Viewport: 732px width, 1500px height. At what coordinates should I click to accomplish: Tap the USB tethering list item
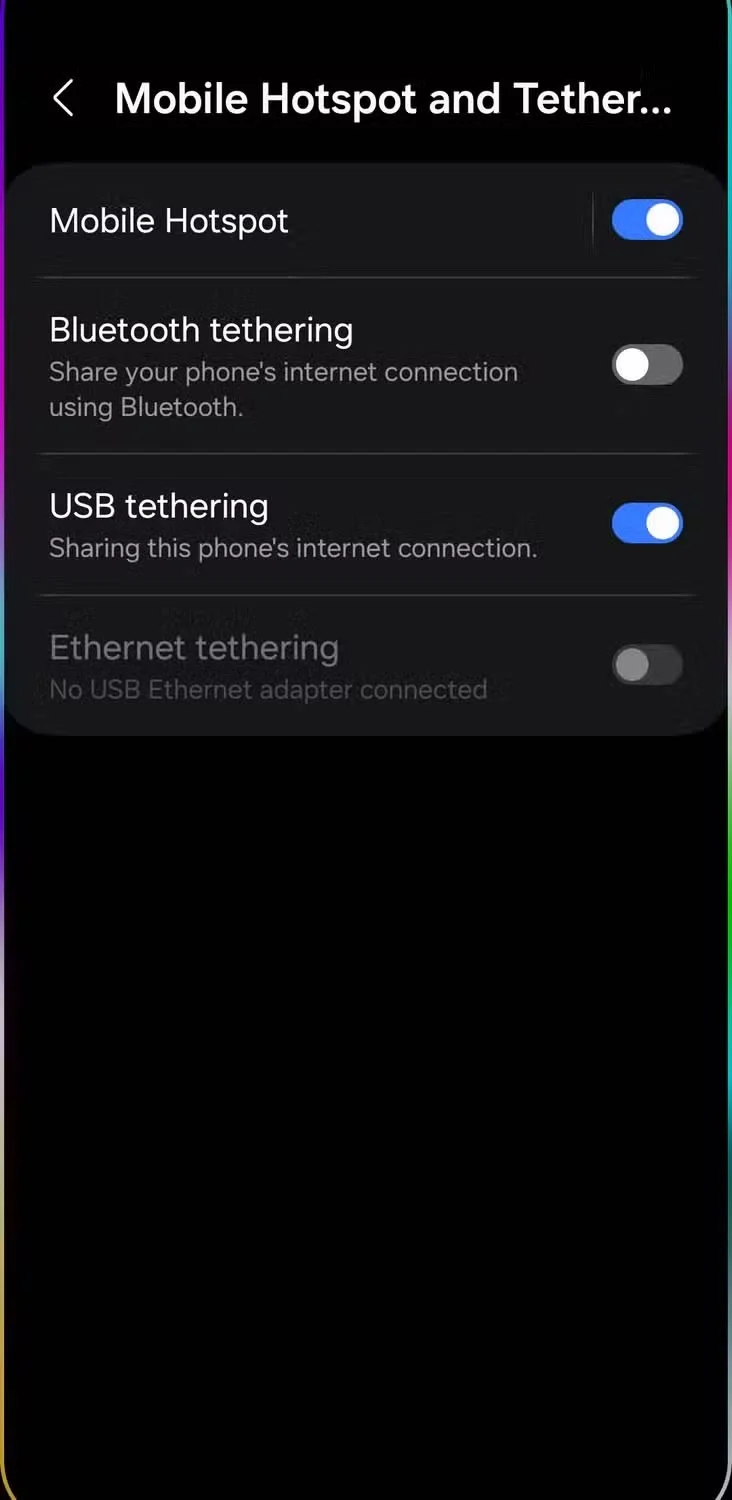click(300, 523)
